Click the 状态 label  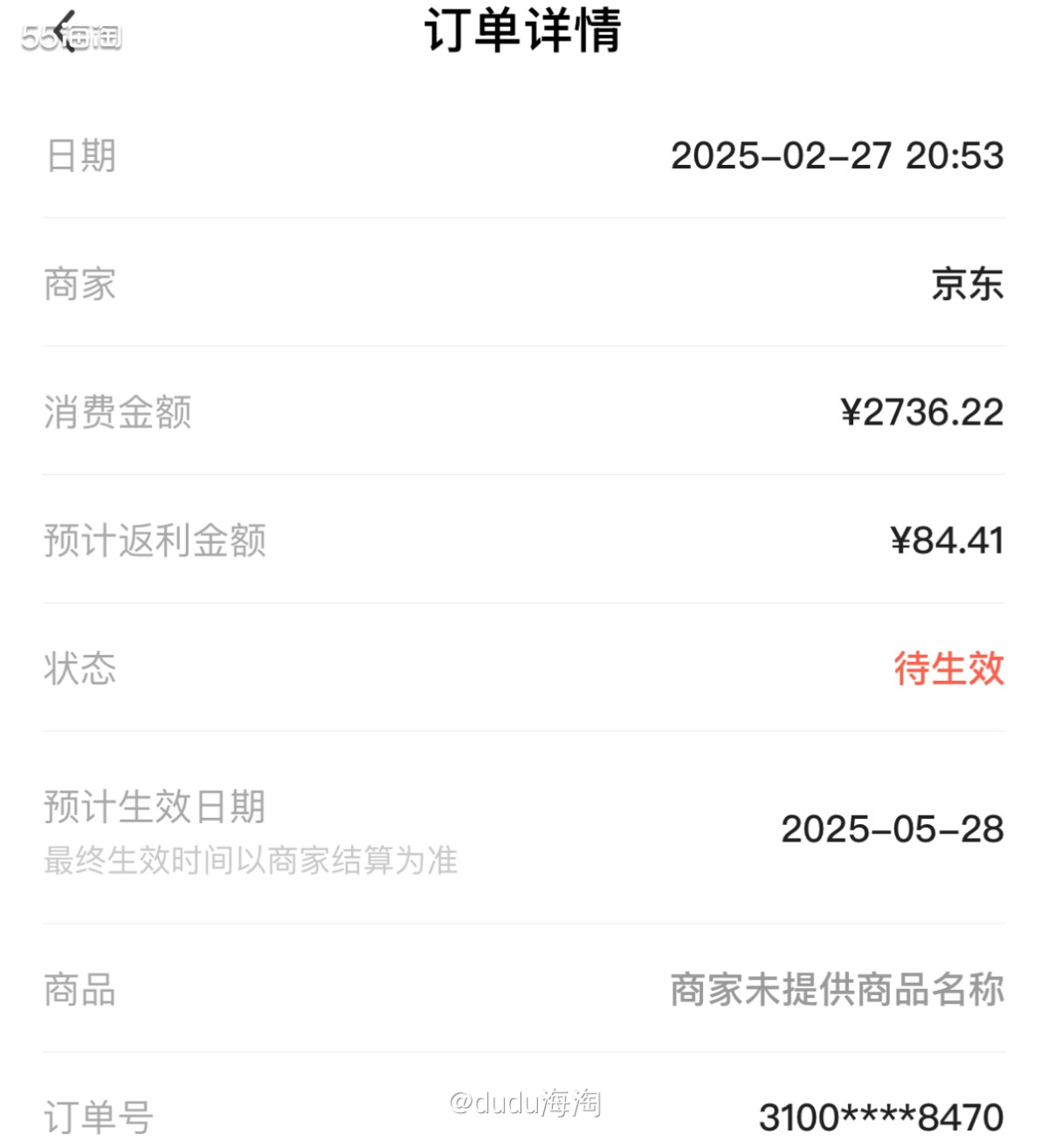79,670
